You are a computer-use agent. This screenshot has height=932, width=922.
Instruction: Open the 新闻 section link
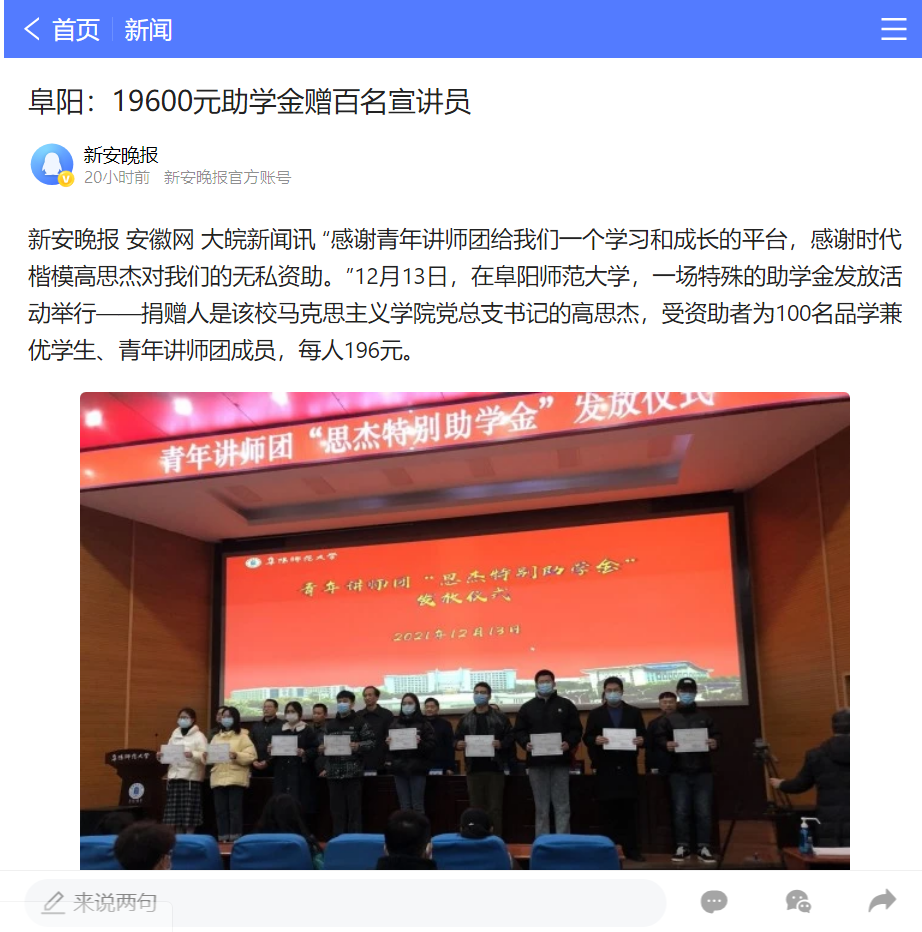pyautogui.click(x=148, y=30)
